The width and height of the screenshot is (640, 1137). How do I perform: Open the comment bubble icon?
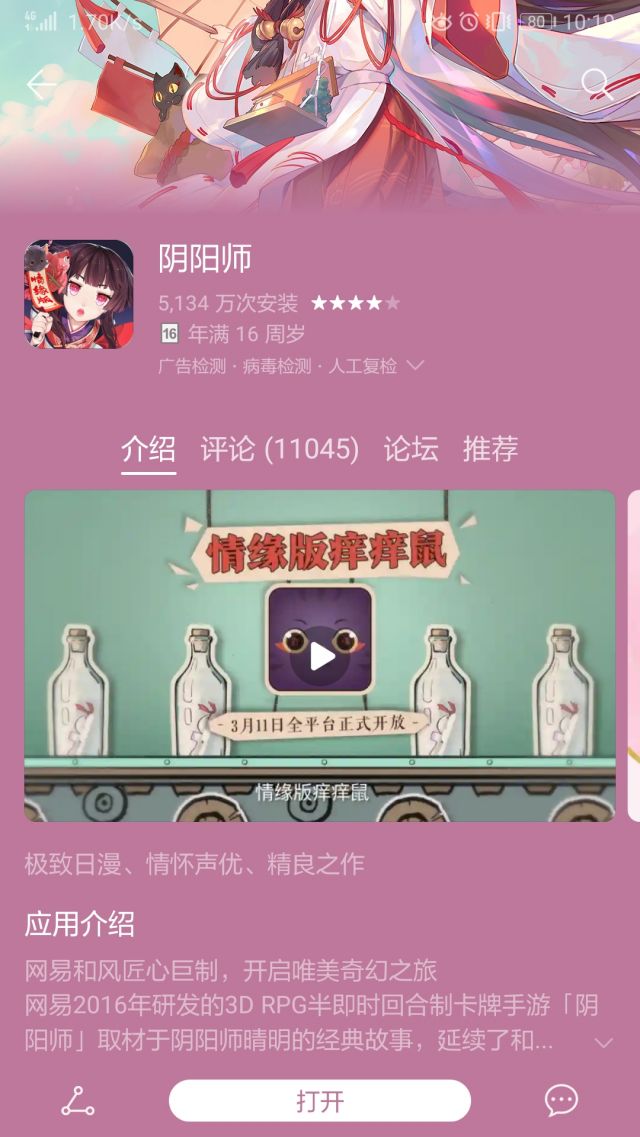coord(561,1101)
